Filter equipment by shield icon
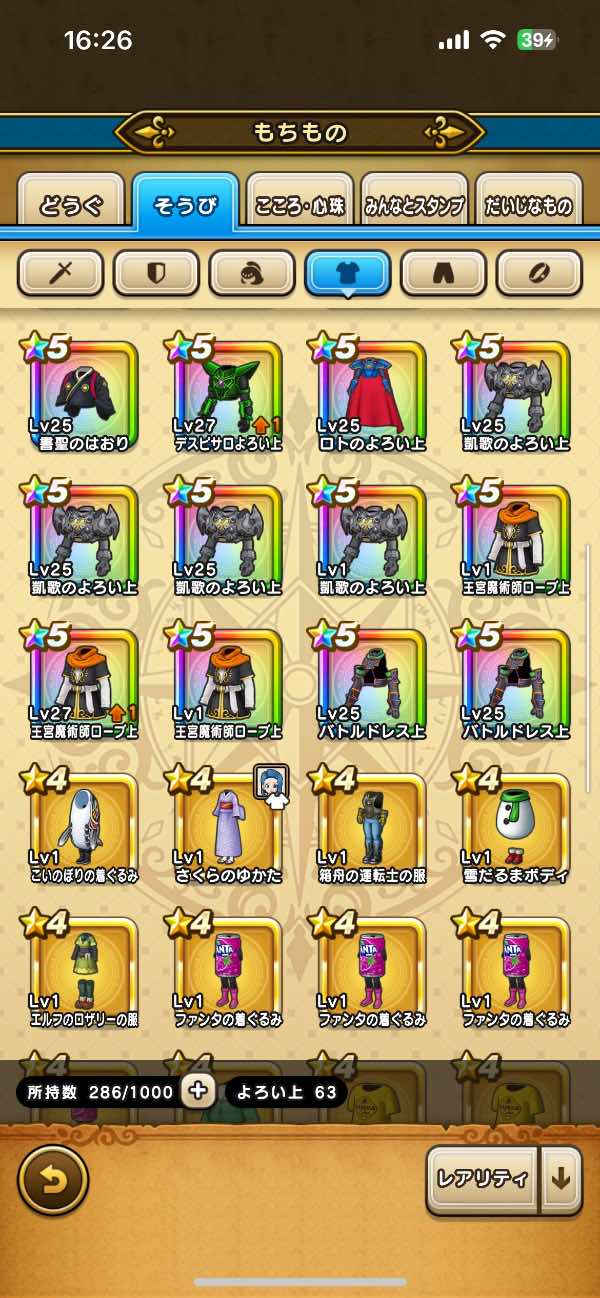The width and height of the screenshot is (600, 1298). click(156, 272)
